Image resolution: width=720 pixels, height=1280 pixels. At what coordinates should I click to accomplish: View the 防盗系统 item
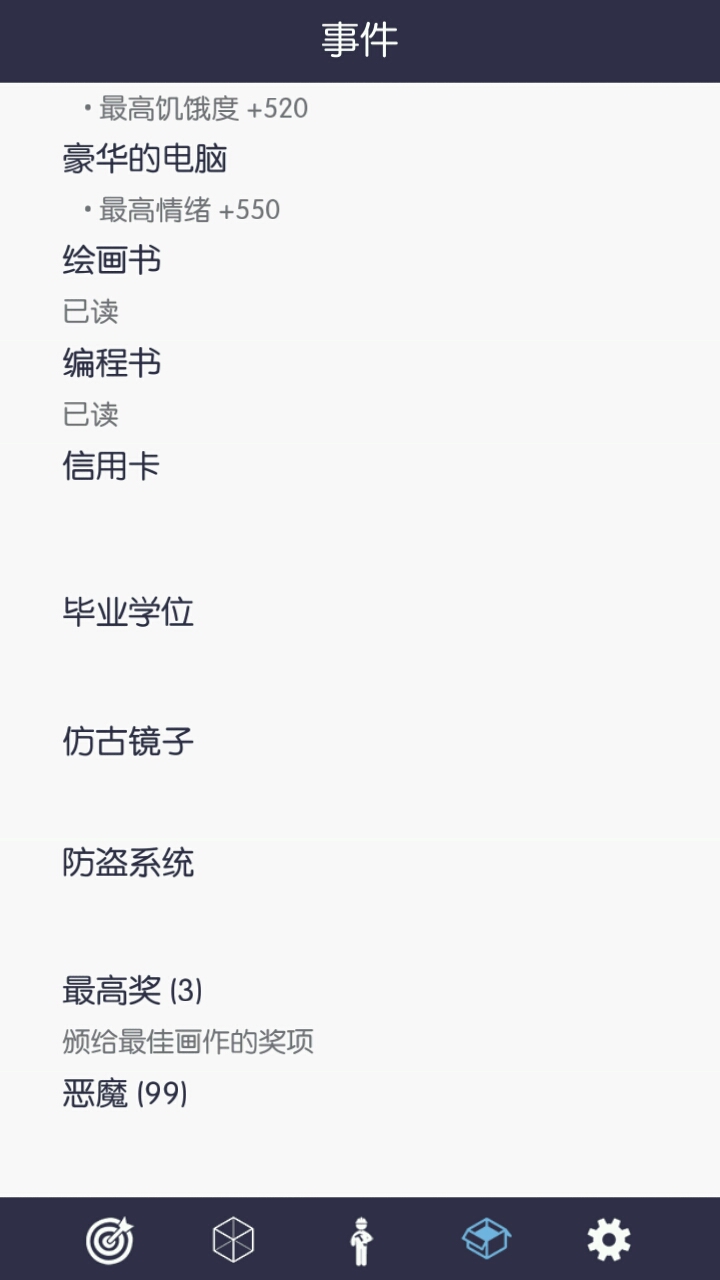click(128, 863)
